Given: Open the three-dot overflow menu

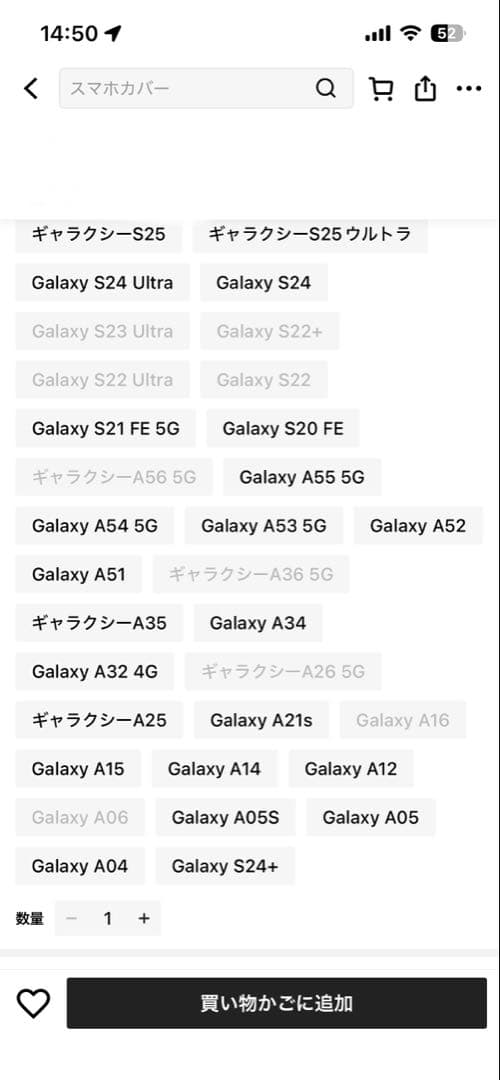Looking at the screenshot, I should point(468,89).
